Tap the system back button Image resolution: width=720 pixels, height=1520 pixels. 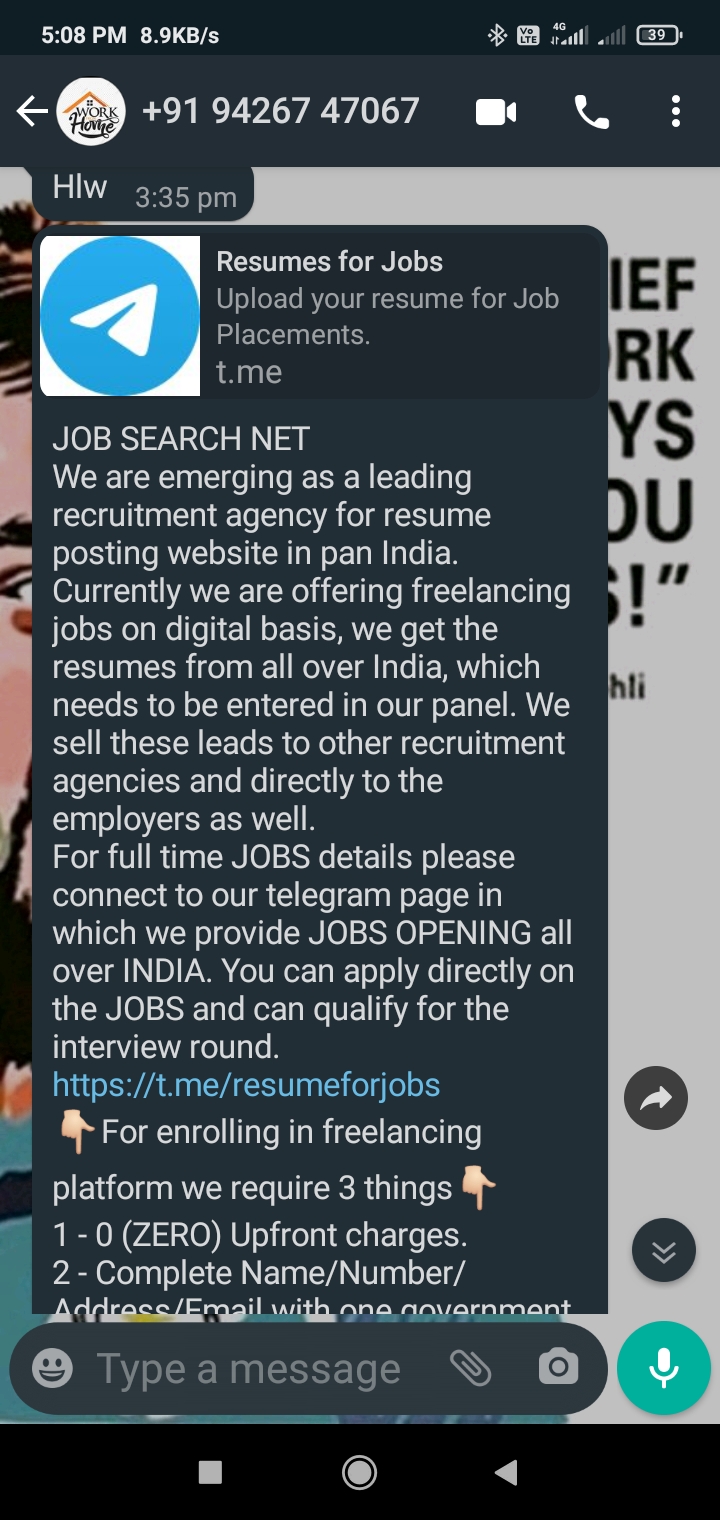coord(507,1471)
